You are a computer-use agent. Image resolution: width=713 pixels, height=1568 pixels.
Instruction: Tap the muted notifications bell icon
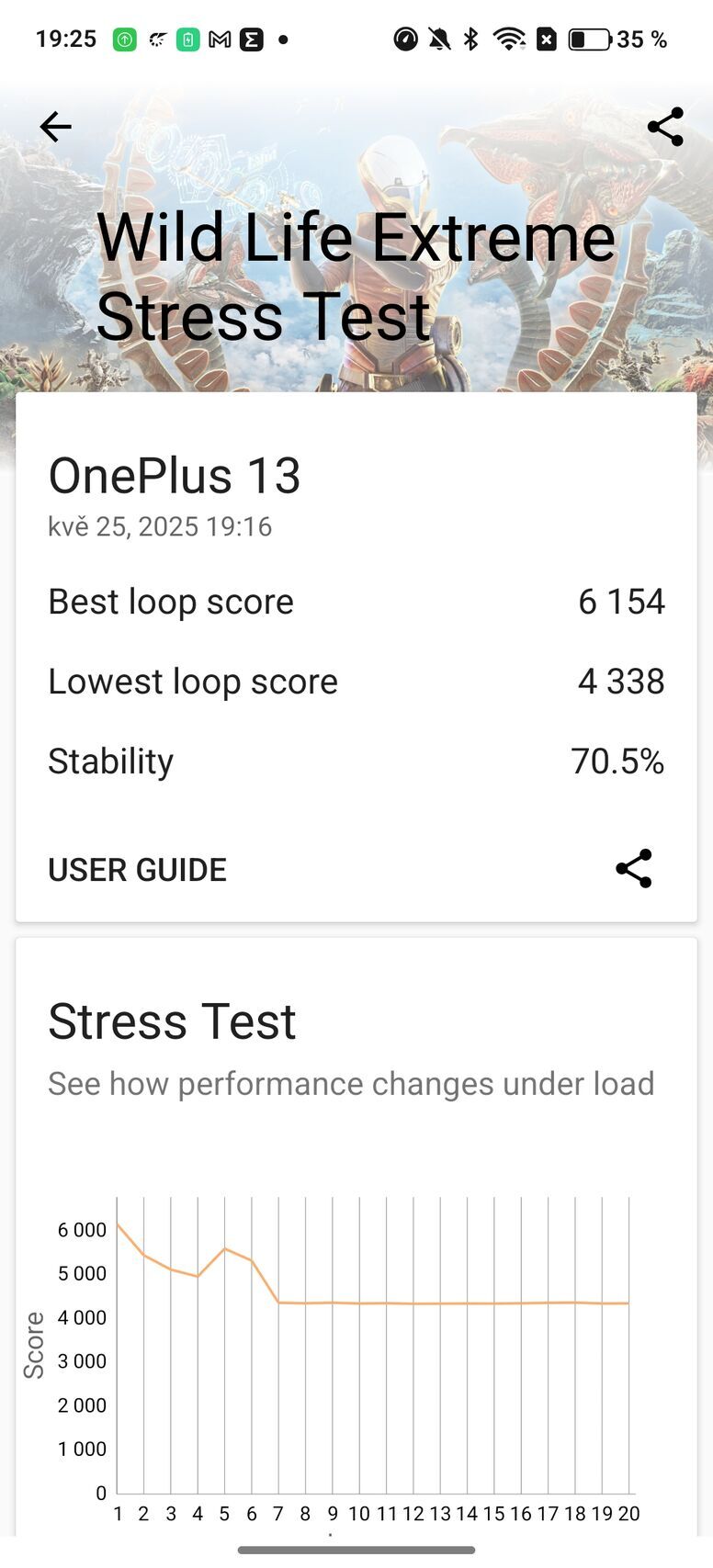[x=438, y=39]
